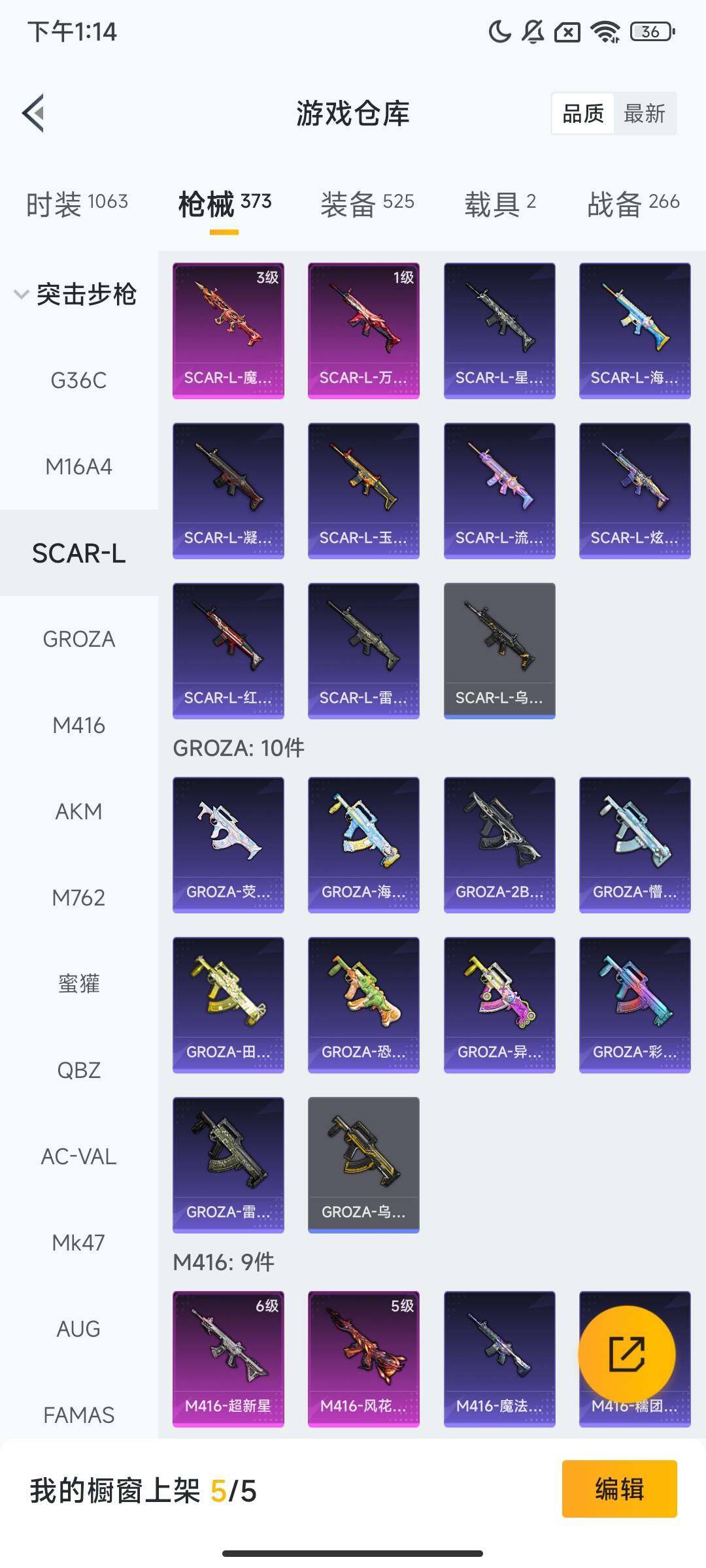The image size is (706, 1568).
Task: Switch to the 战备 tab
Action: [x=633, y=203]
